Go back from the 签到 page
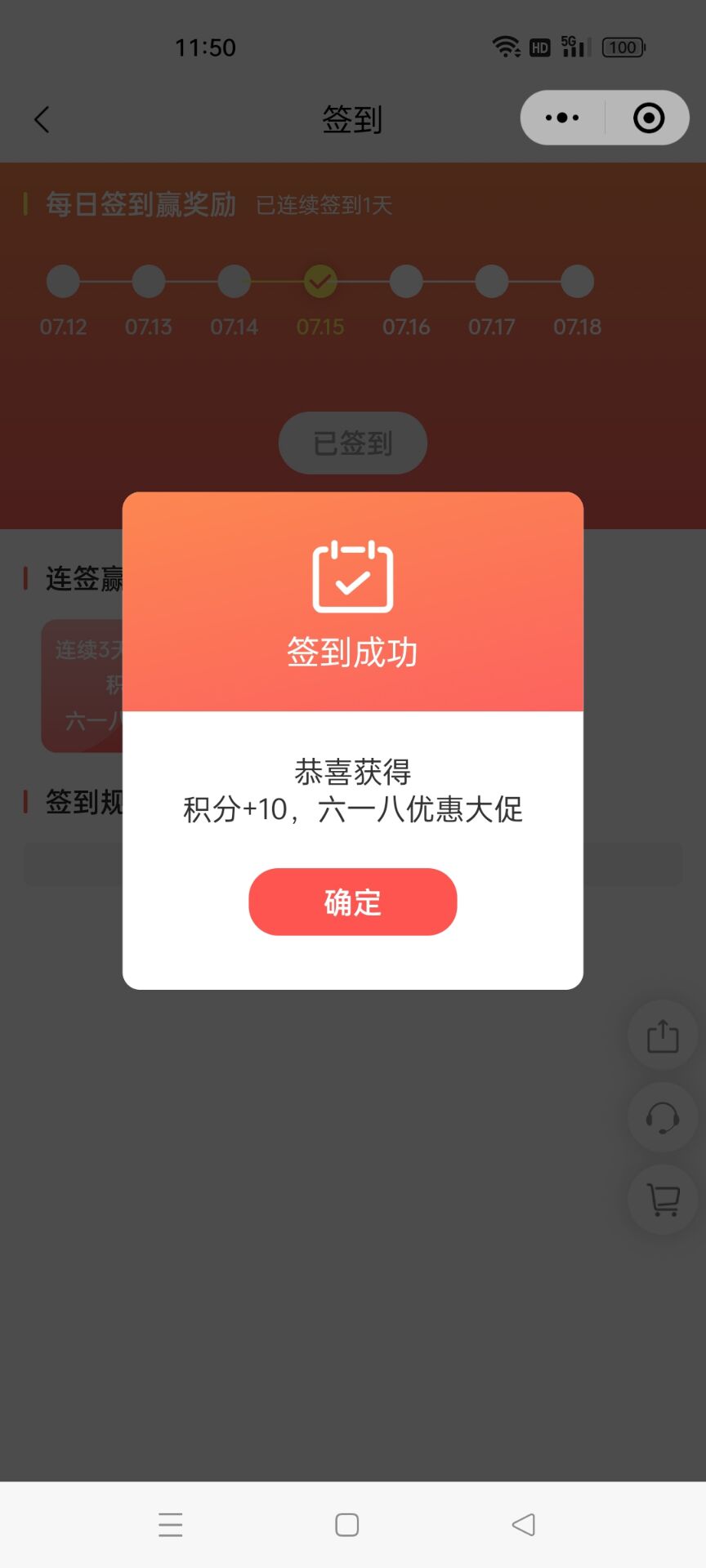706x1568 pixels. click(42, 119)
